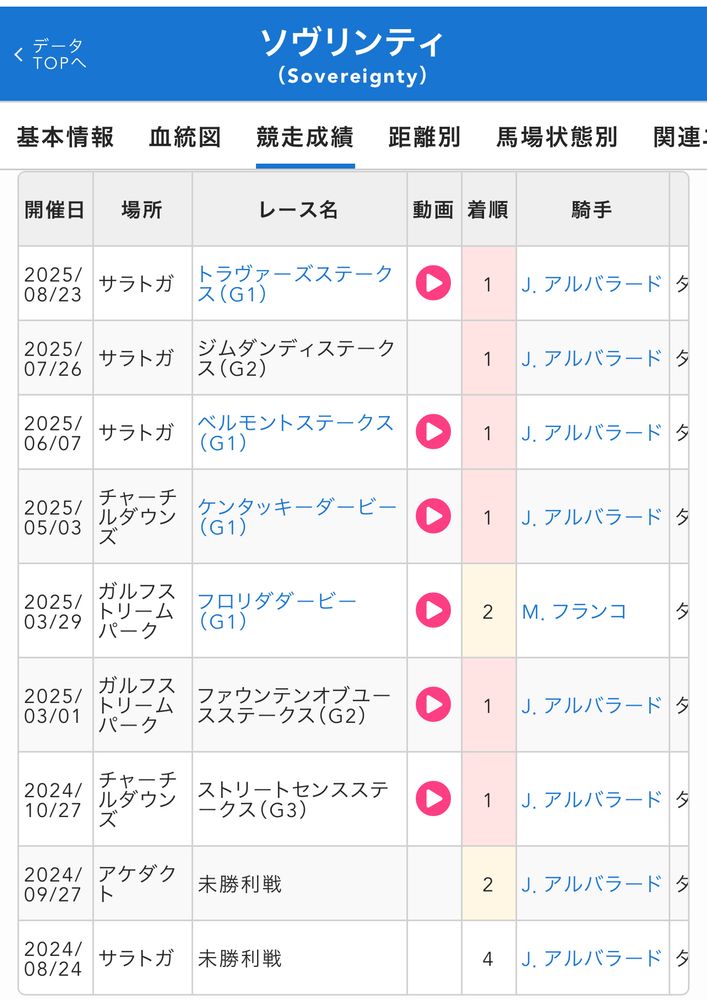Open the フロリダダービー(G1) race link
707x1000 pixels.
tap(277, 610)
